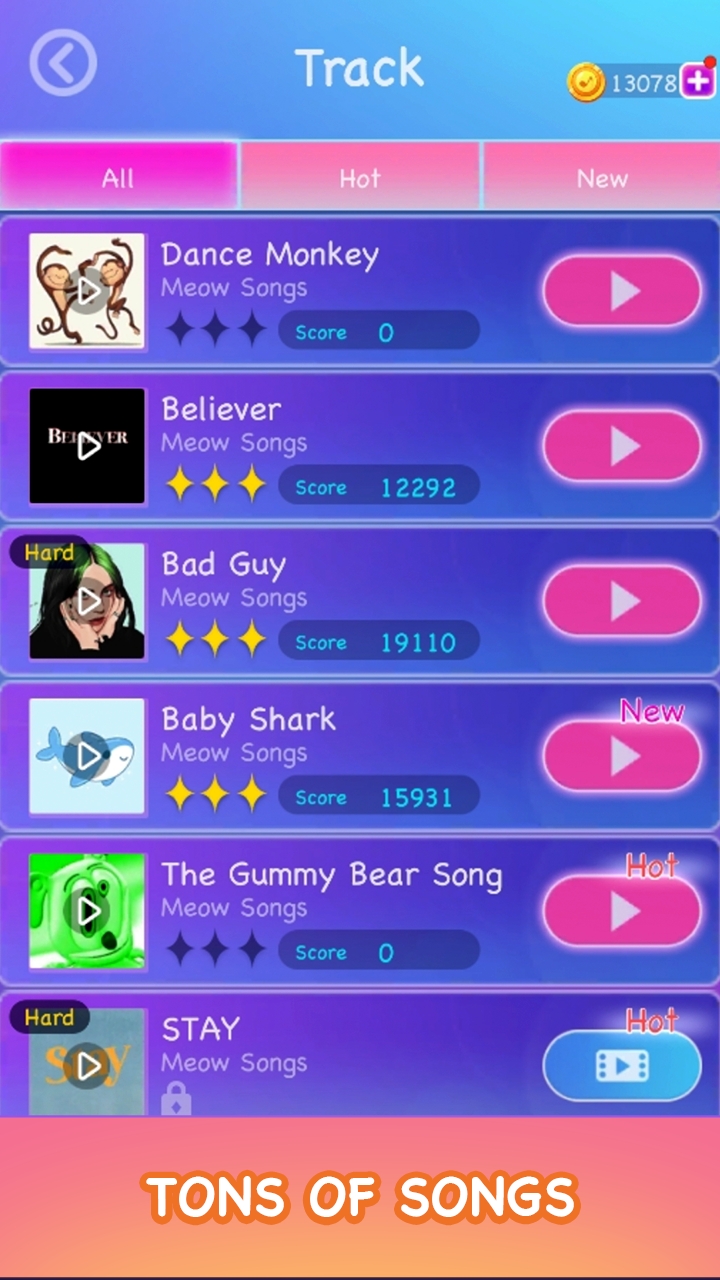Preview The Gummy Bear Song thumbnail
Screen dimensions: 720x1280
tap(87, 911)
